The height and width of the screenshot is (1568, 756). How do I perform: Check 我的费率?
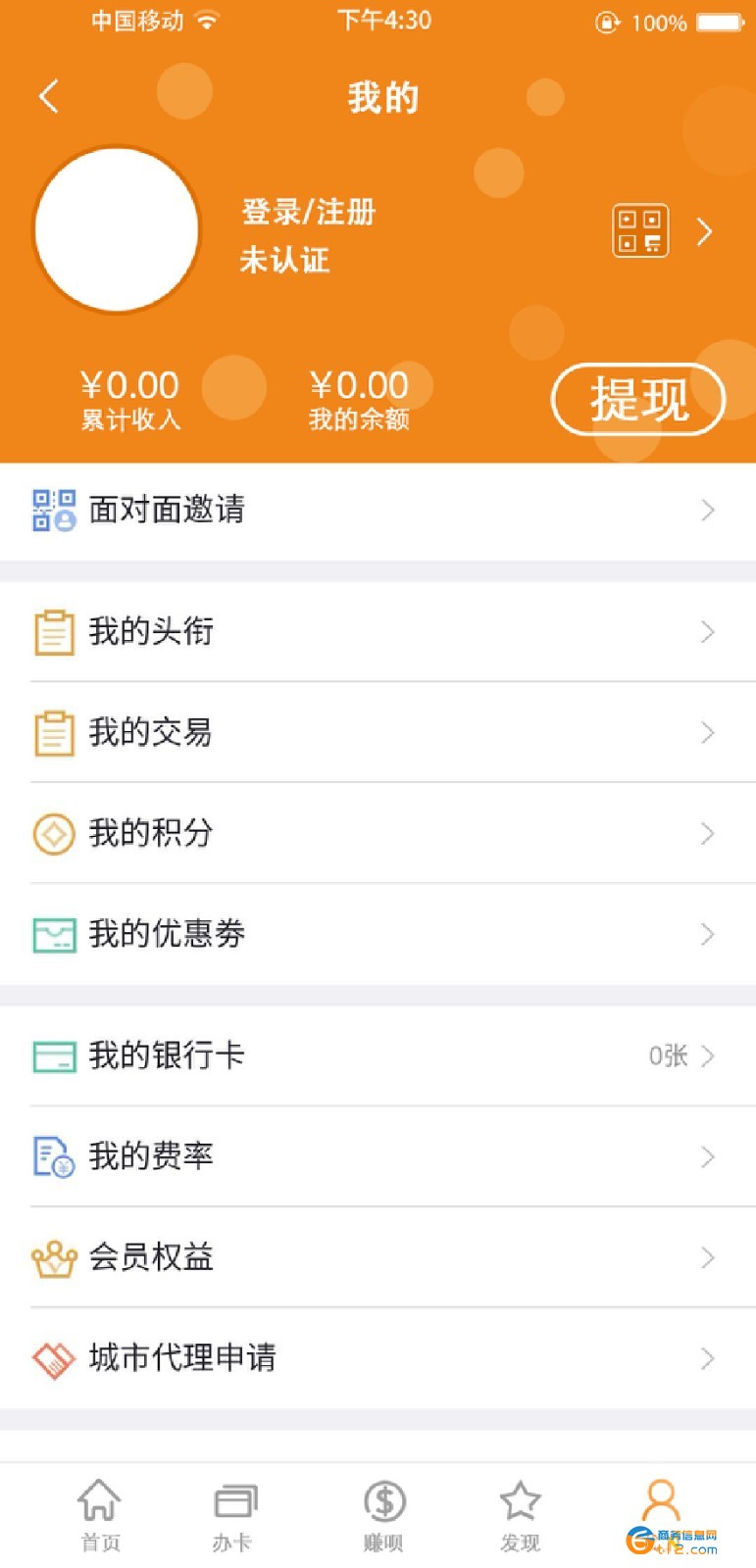378,1157
